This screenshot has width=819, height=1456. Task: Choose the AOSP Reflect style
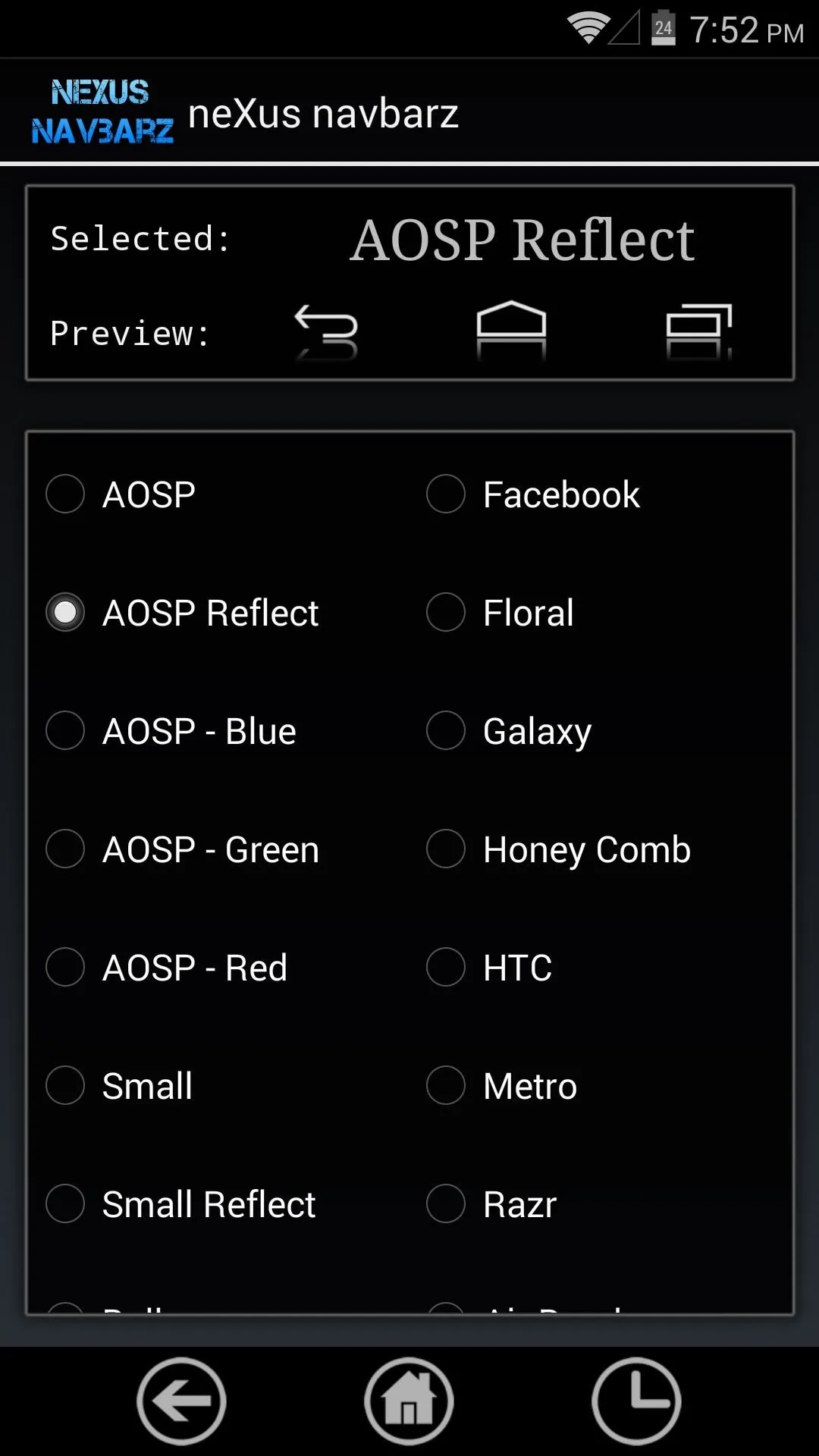pos(183,613)
